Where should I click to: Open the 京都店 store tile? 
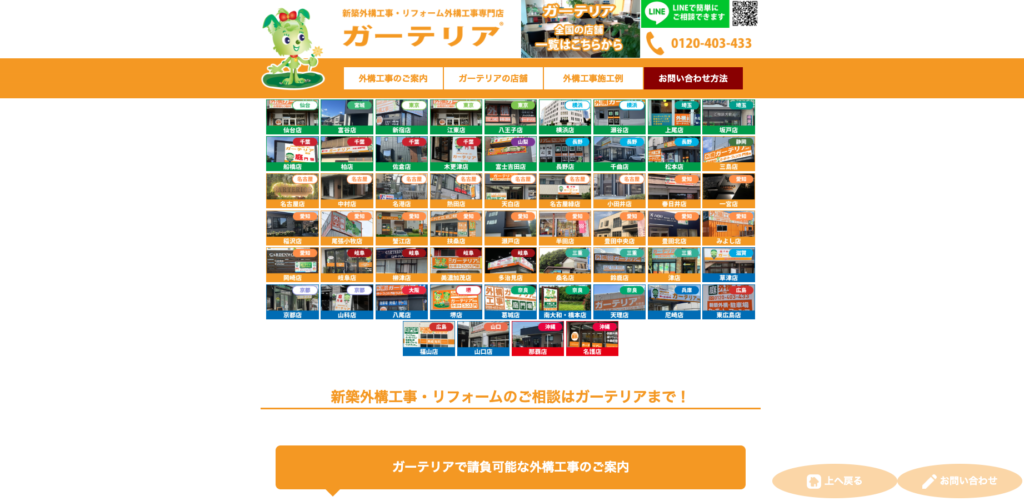[292, 302]
